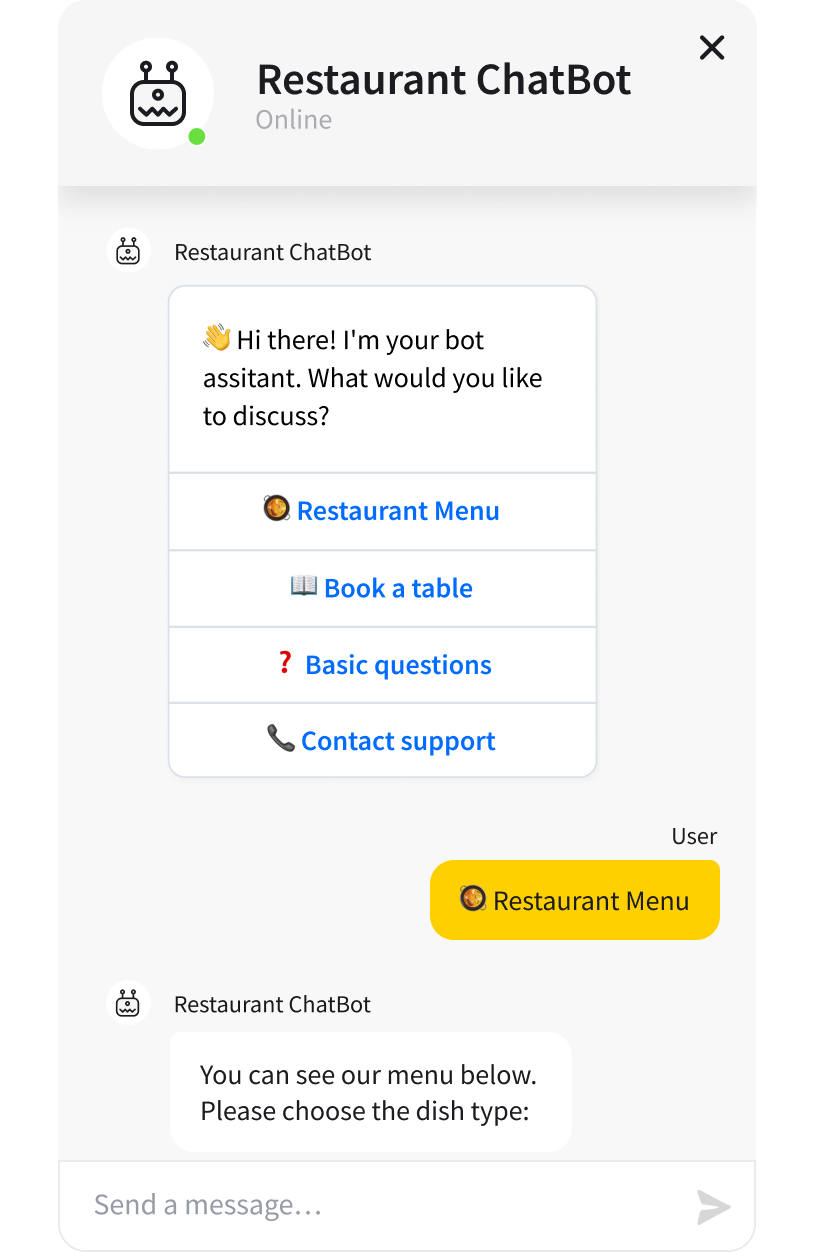Image resolution: width=818 pixels, height=1252 pixels.
Task: Click the Online status label under chatbot name
Action: click(x=293, y=119)
